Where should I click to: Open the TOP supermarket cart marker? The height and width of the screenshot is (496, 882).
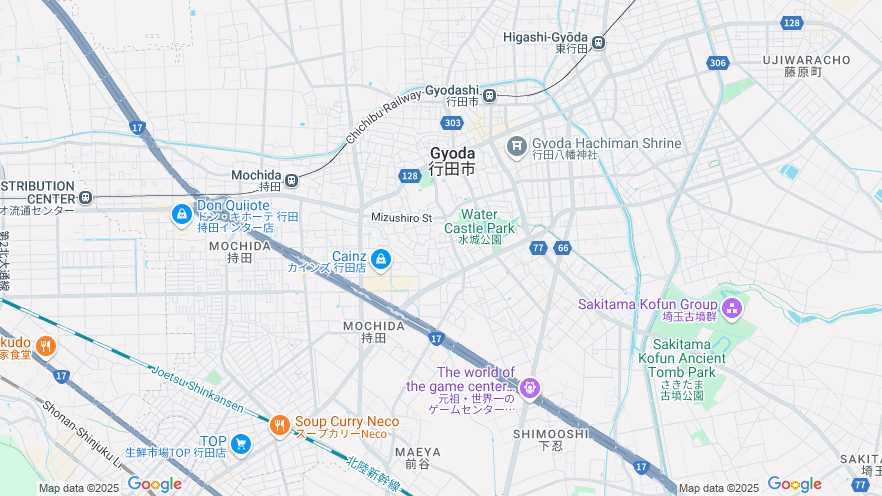coord(240,443)
